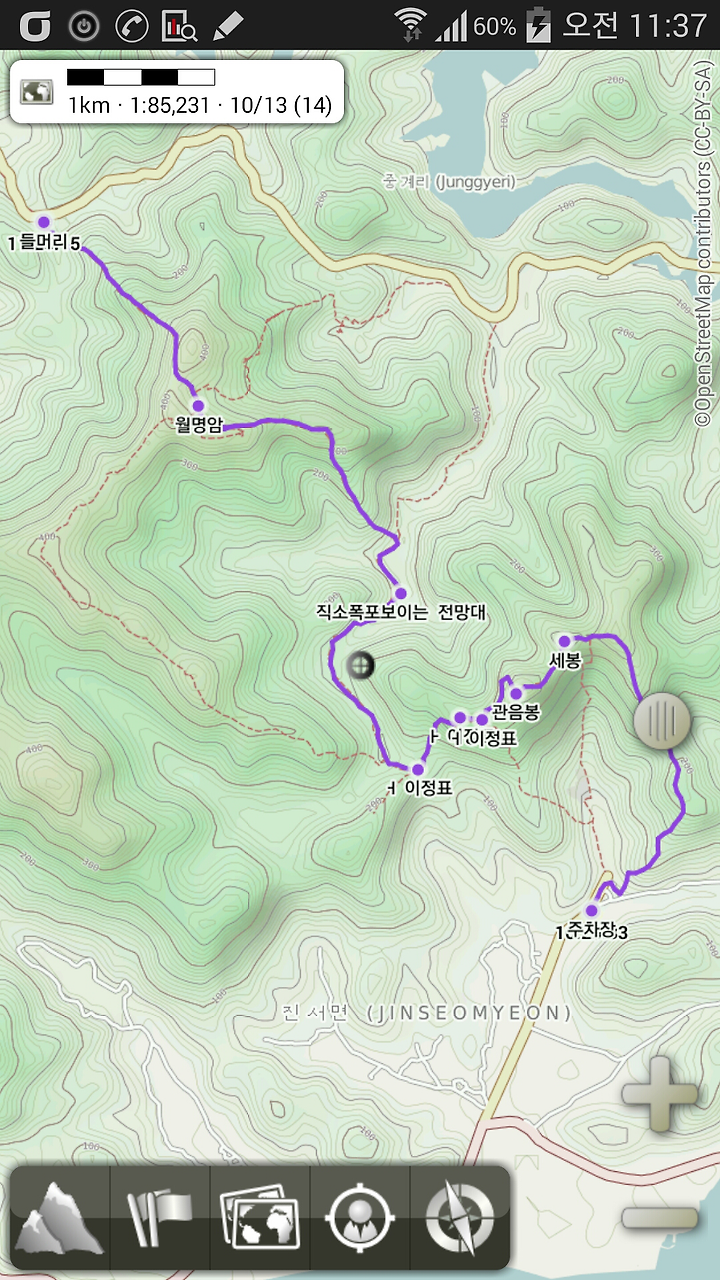Zoom in with the plus button

[660, 1094]
